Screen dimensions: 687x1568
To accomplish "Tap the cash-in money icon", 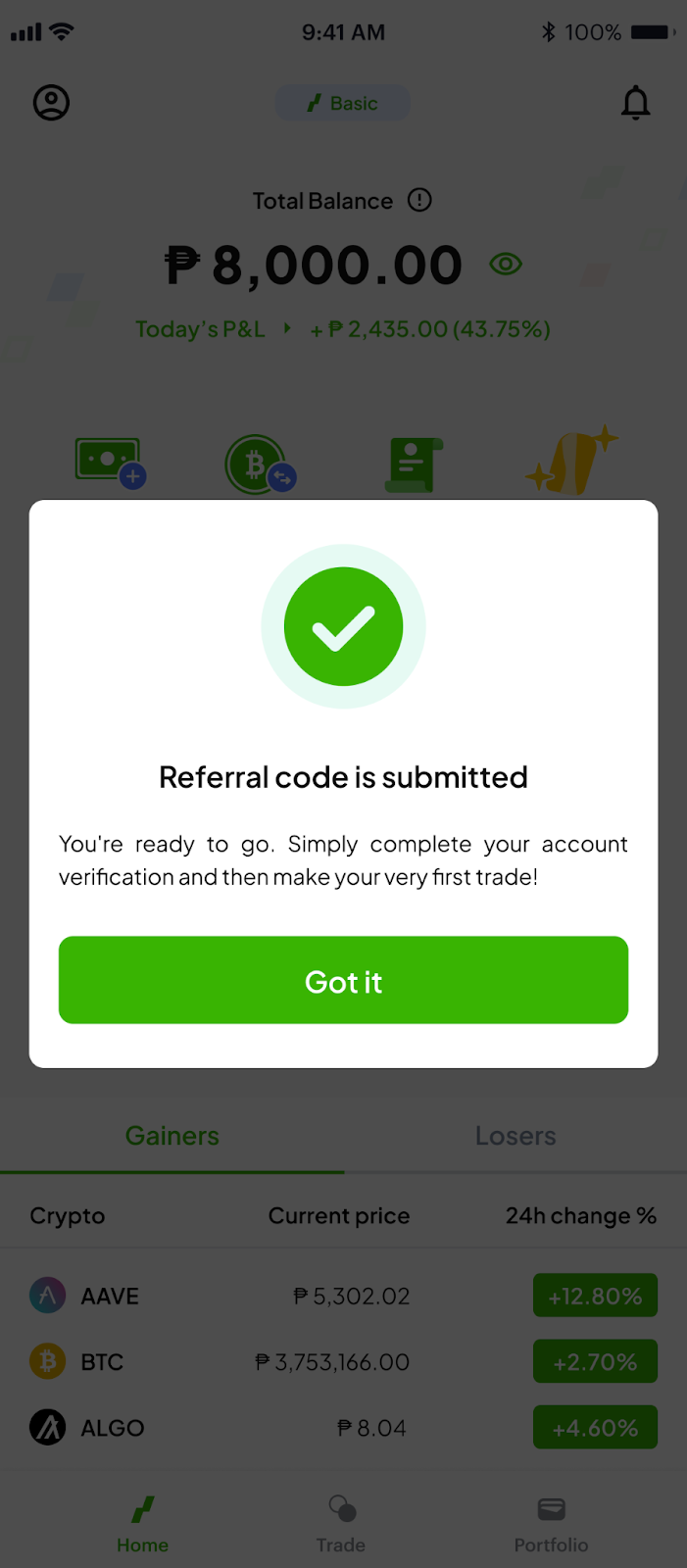I will (x=110, y=462).
